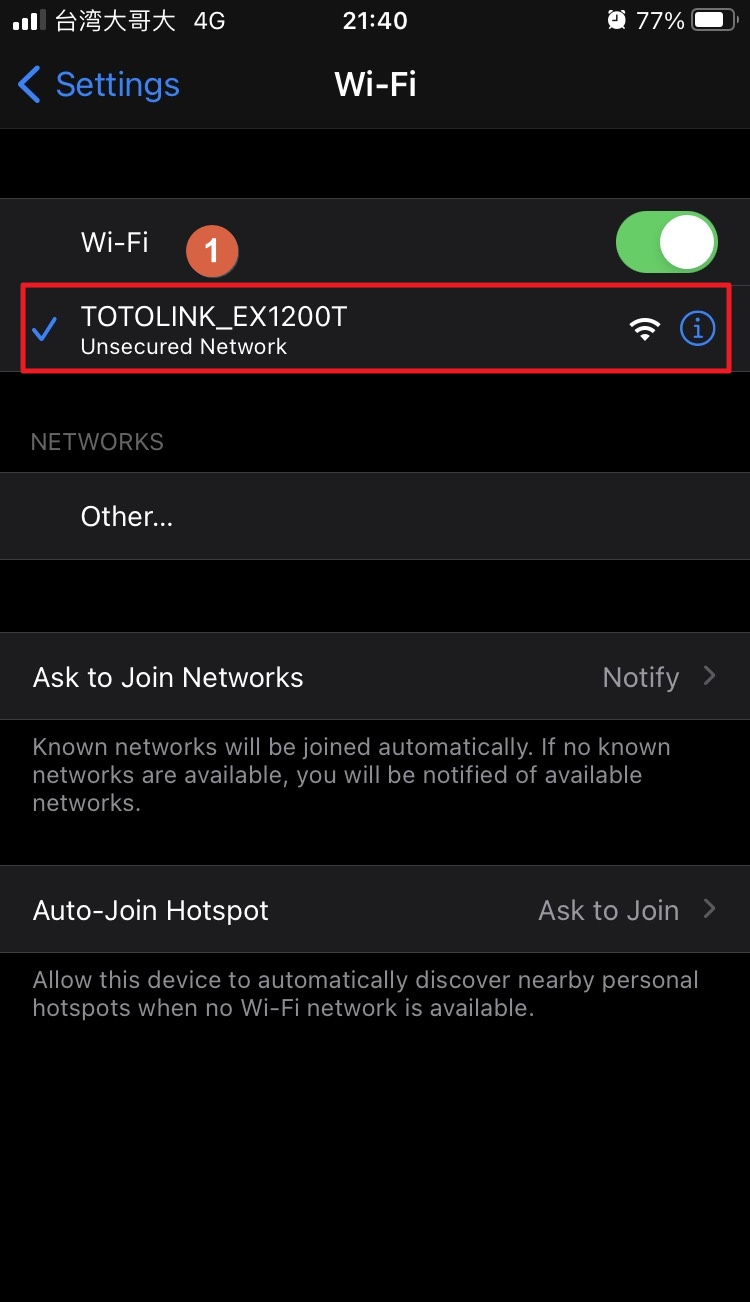The image size is (750, 1302).
Task: Select the TOTOLINK_EX1200T network row
Action: [x=375, y=329]
